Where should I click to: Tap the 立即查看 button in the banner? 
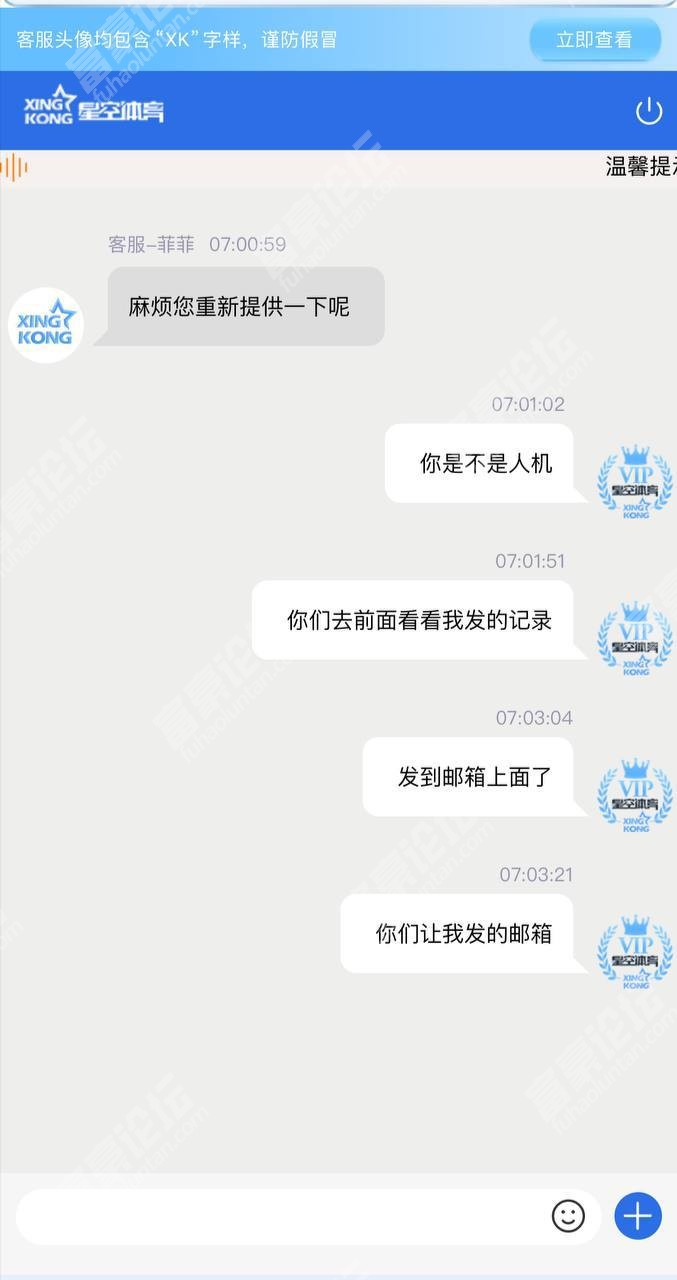(x=595, y=40)
